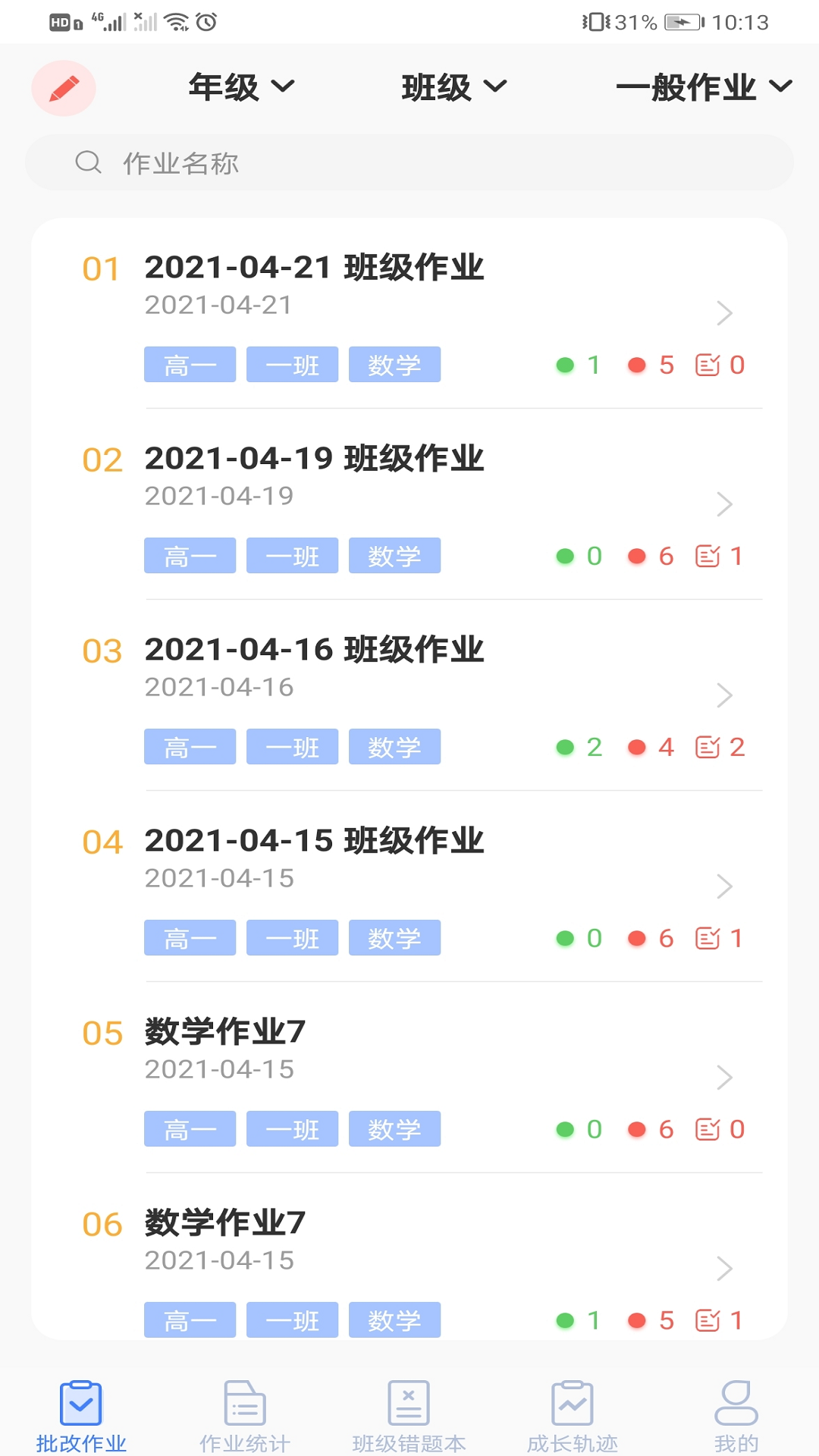Expand the 班级 class dropdown
The width and height of the screenshot is (819, 1456).
pyautogui.click(x=453, y=87)
